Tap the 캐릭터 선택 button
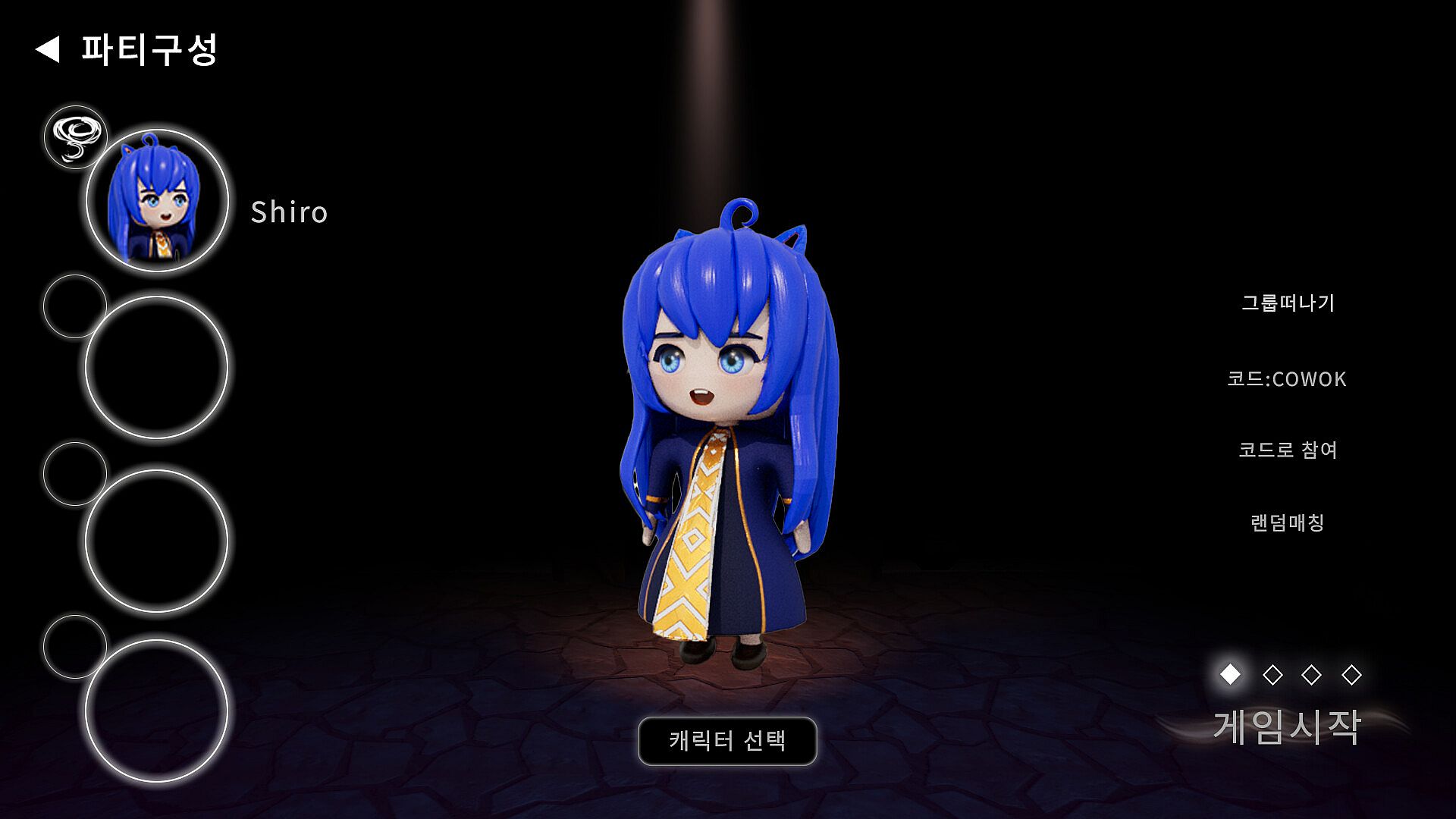Screen dimensions: 1456x819 coord(726,741)
